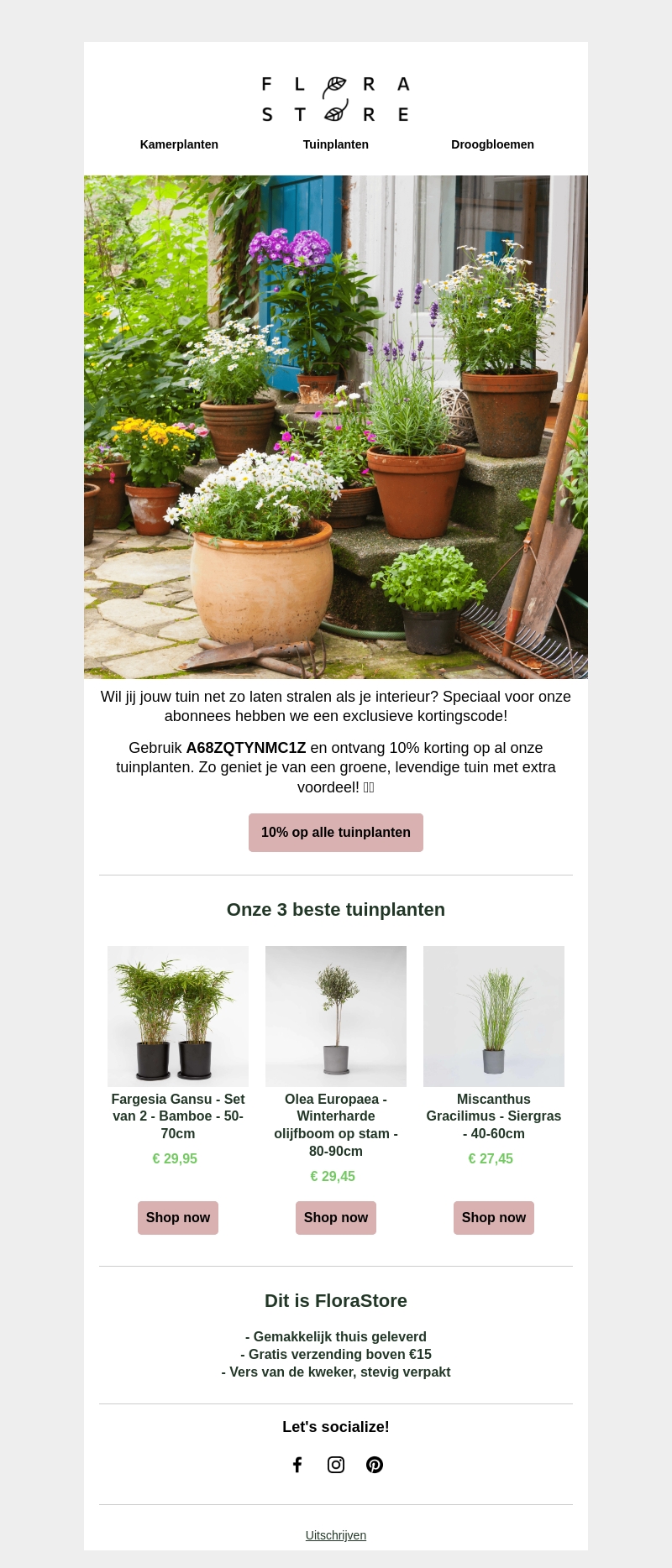View the Fargesia Gansu bamboo product image

tap(178, 1016)
